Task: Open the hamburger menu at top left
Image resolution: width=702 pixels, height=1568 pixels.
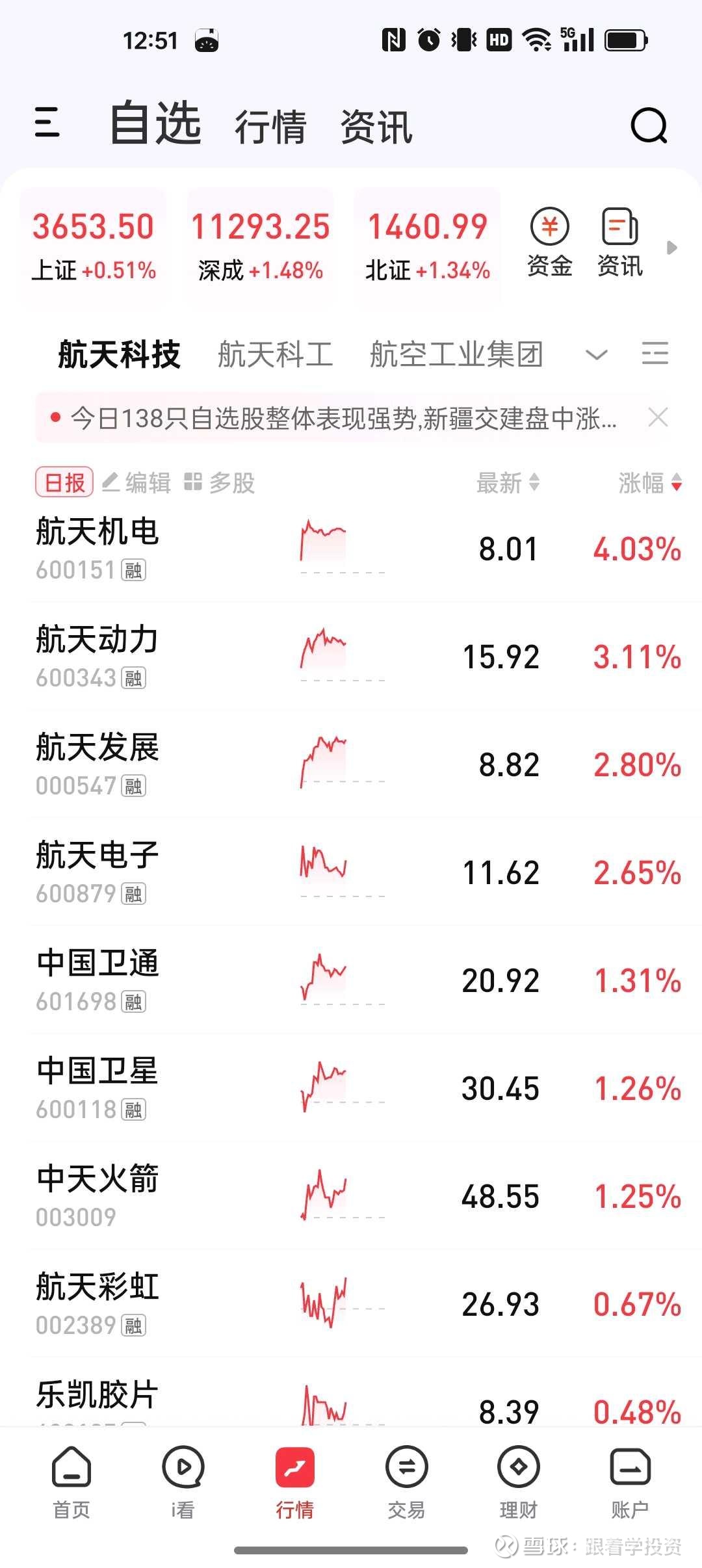Action: (x=47, y=122)
